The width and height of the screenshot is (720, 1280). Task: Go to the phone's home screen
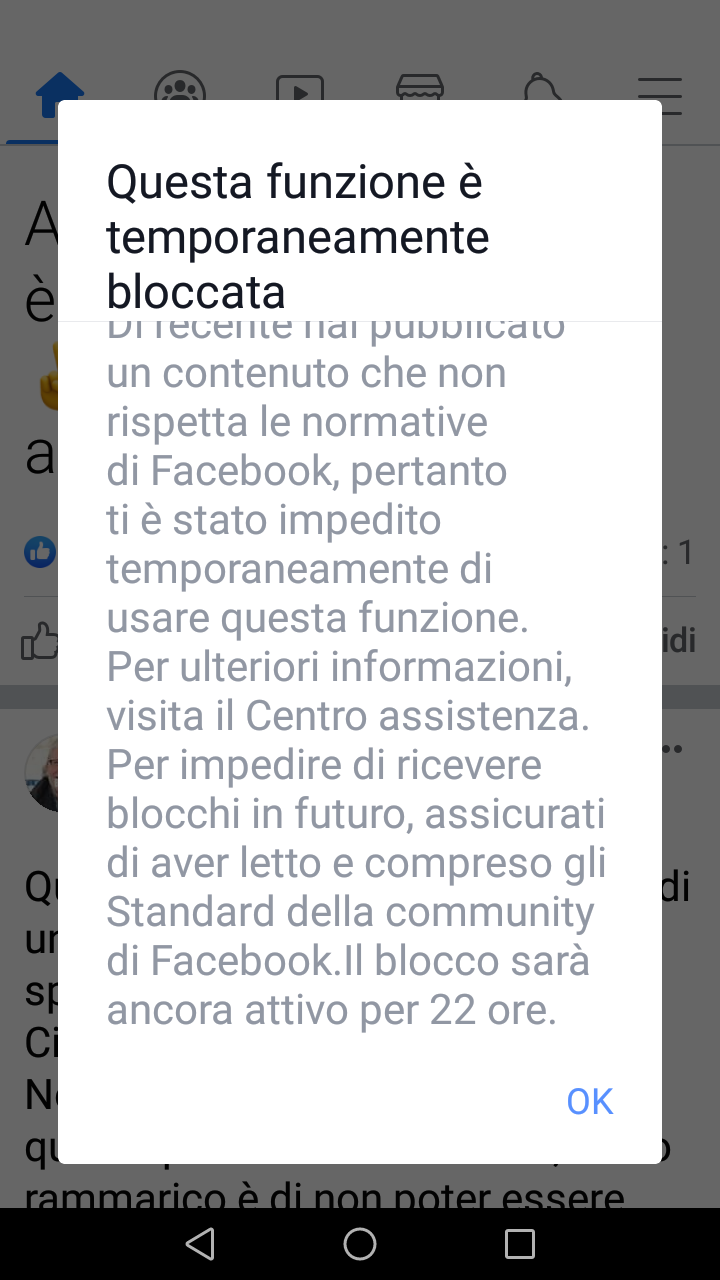(360, 1244)
